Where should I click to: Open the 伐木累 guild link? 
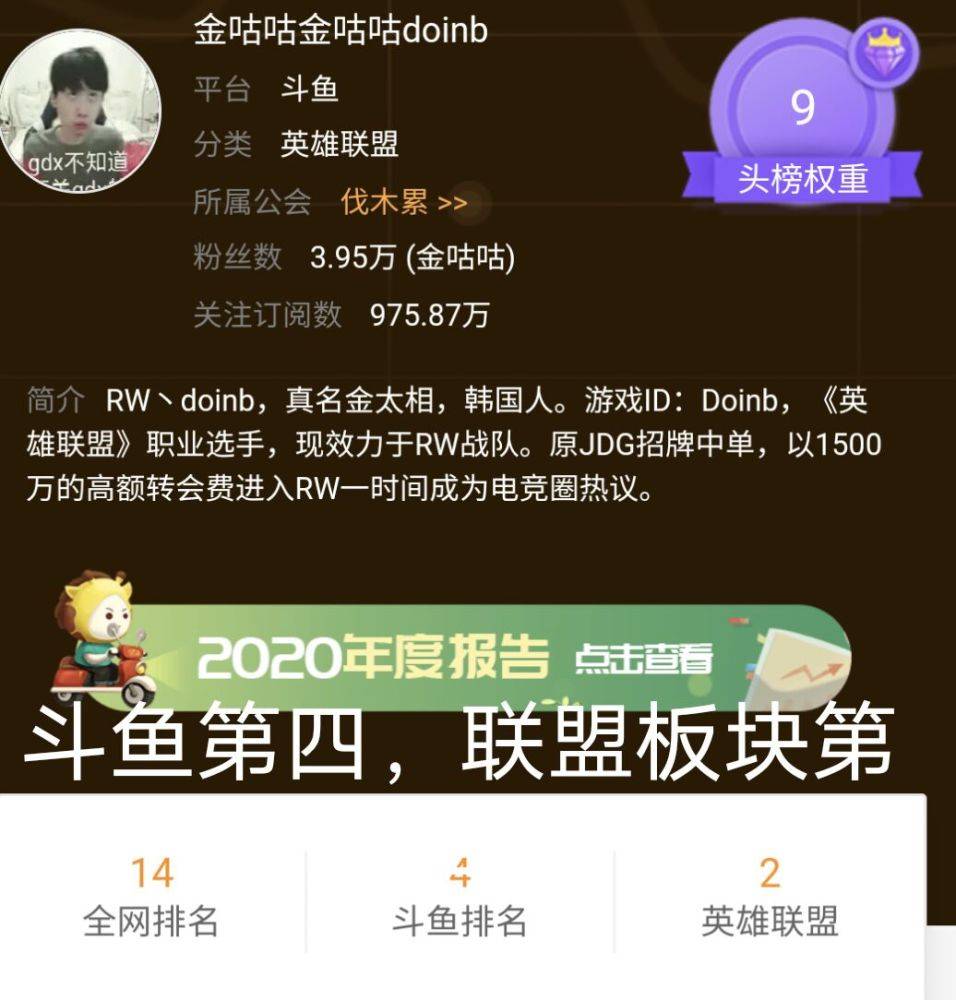click(403, 203)
